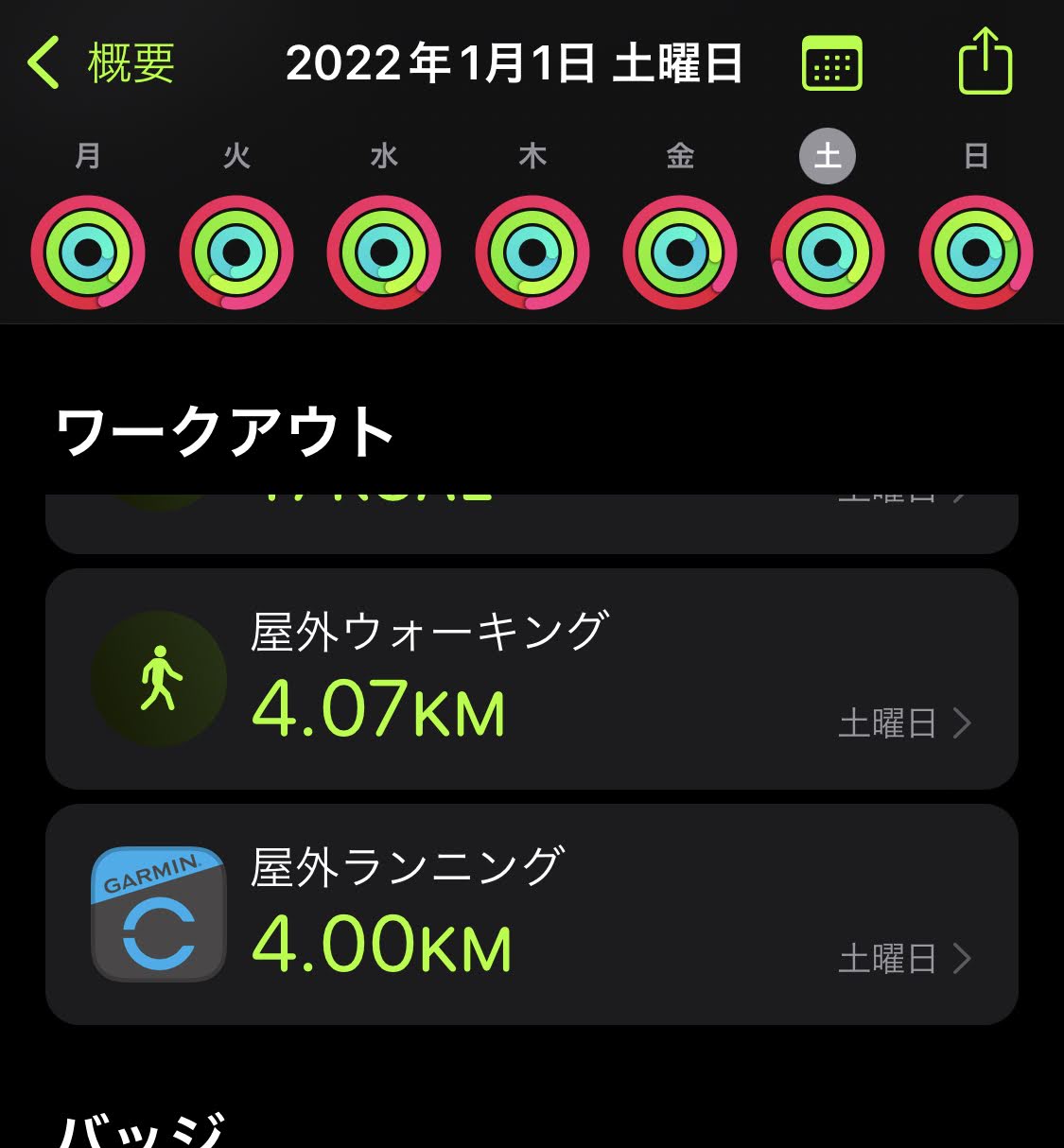Select Monday (月) activity rings
The image size is (1064, 1148).
pyautogui.click(x=88, y=252)
